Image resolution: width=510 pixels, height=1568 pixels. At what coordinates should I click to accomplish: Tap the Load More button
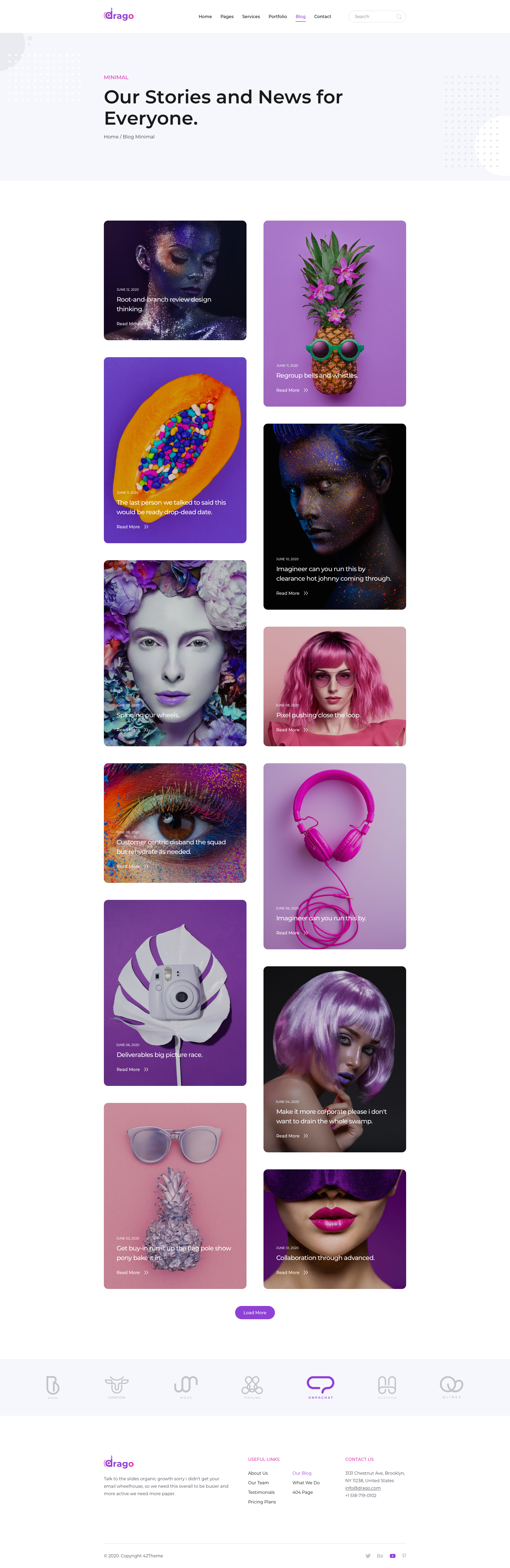tap(254, 1313)
